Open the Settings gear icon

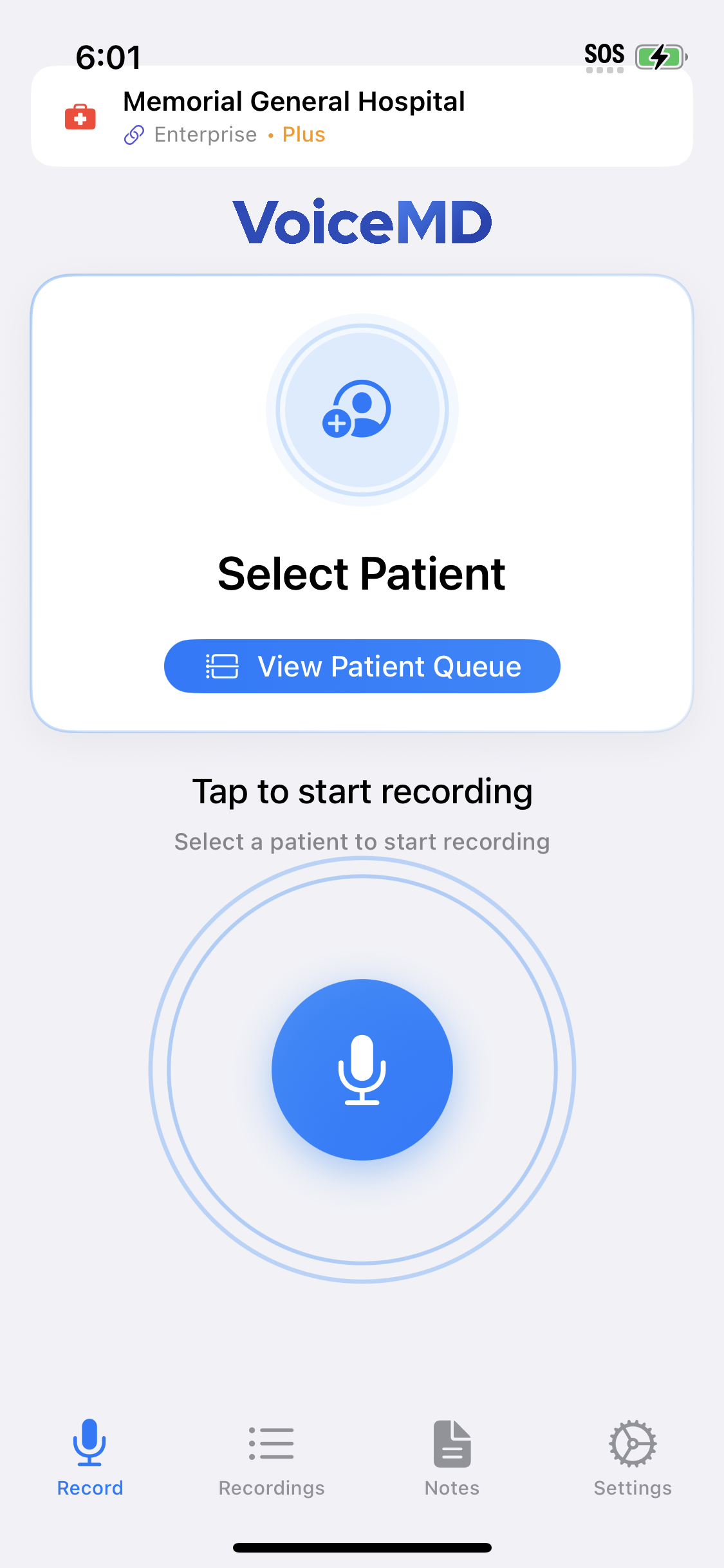pyautogui.click(x=632, y=1443)
